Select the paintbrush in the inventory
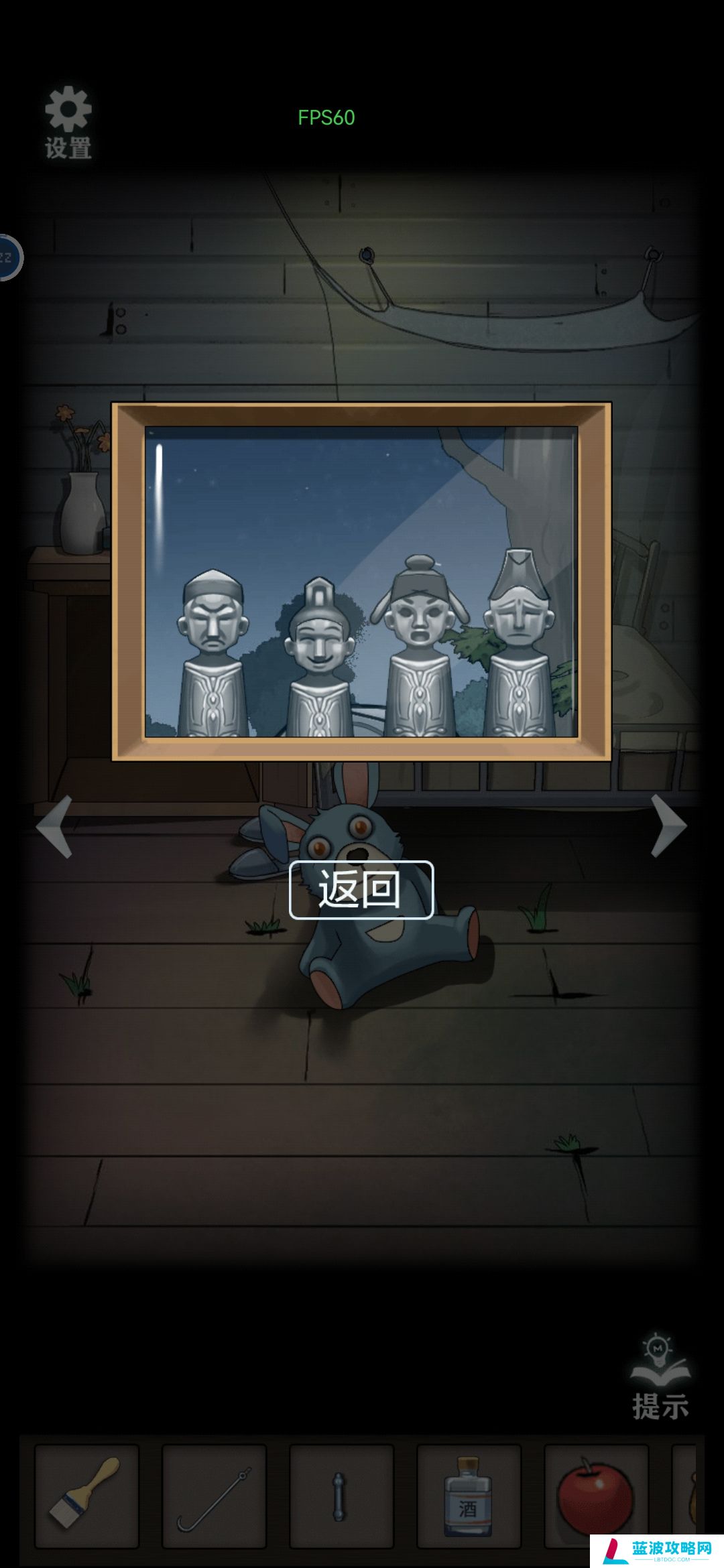This screenshot has height=1568, width=724. tap(86, 1496)
